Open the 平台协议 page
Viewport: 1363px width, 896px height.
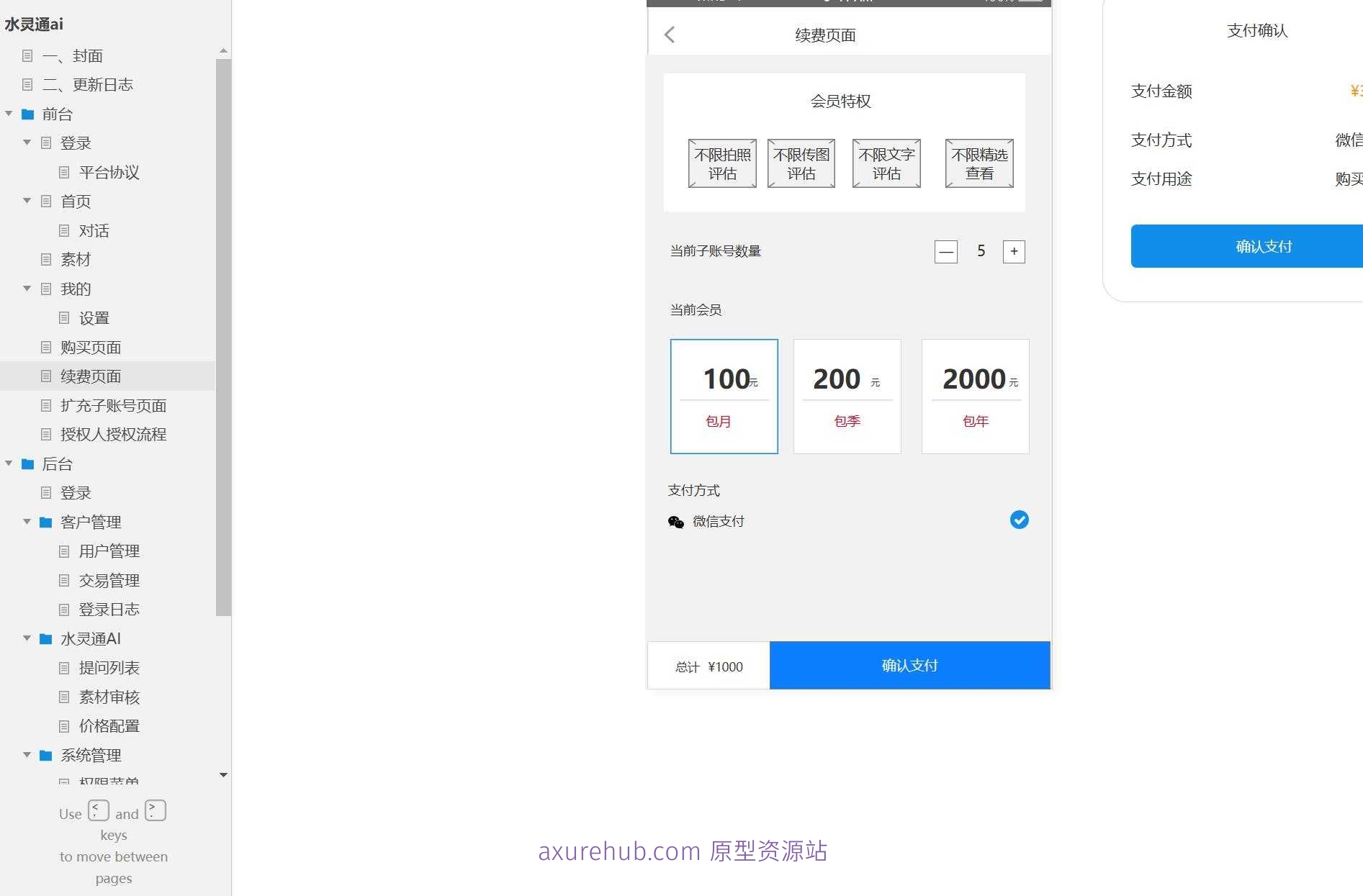[109, 173]
